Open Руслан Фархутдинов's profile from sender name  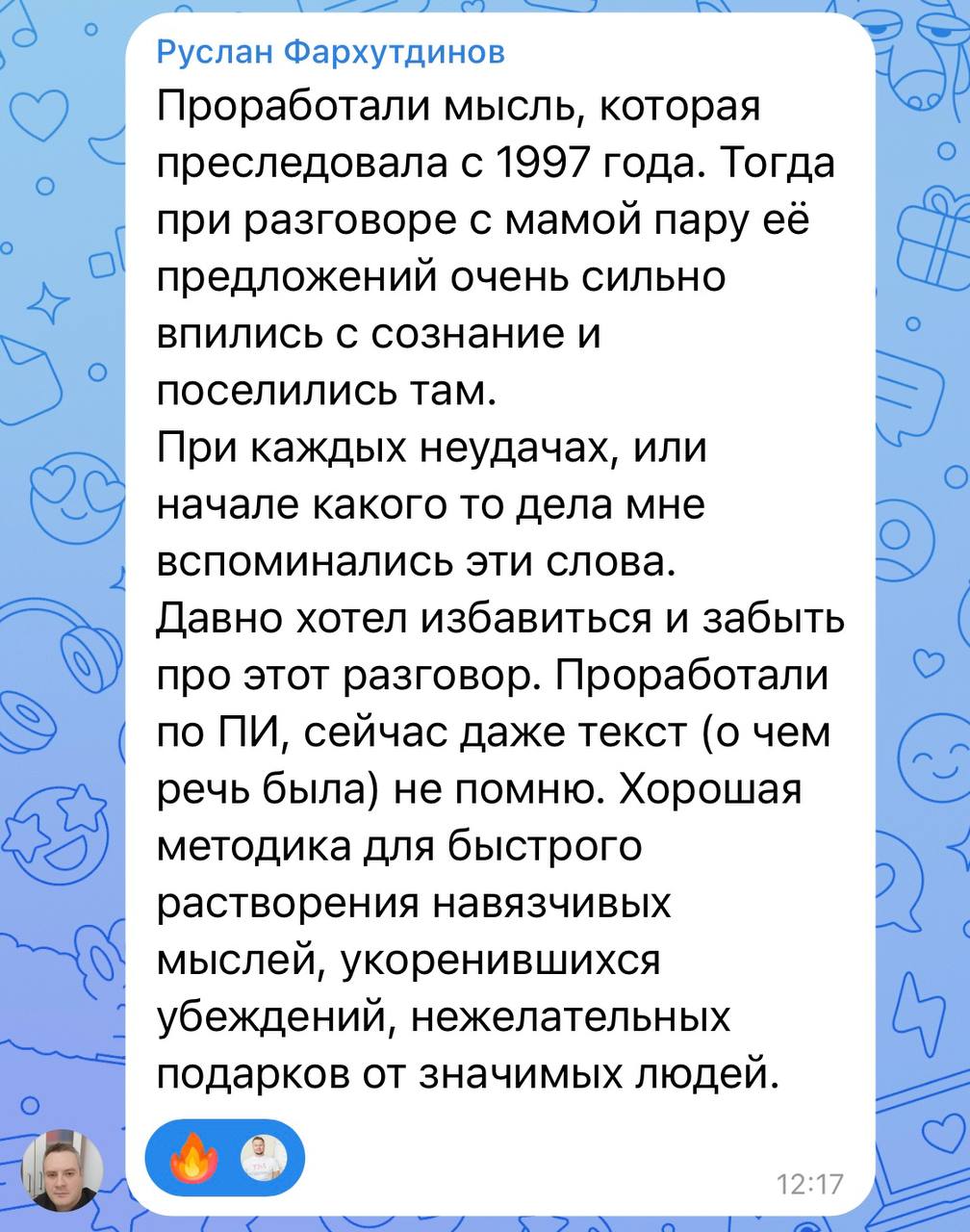330,52
